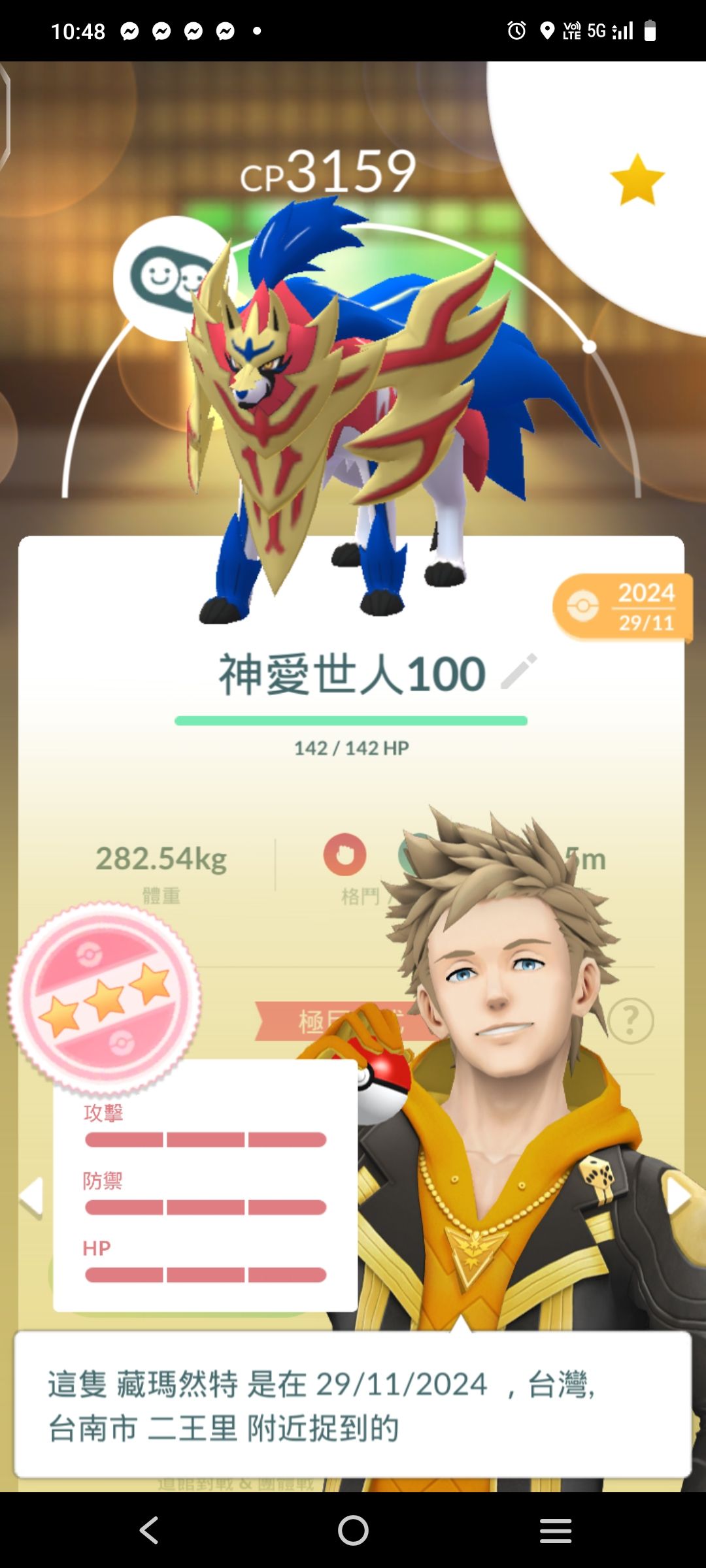Open recent apps from the navigation bar
706x1568 pixels.
pos(556,1530)
